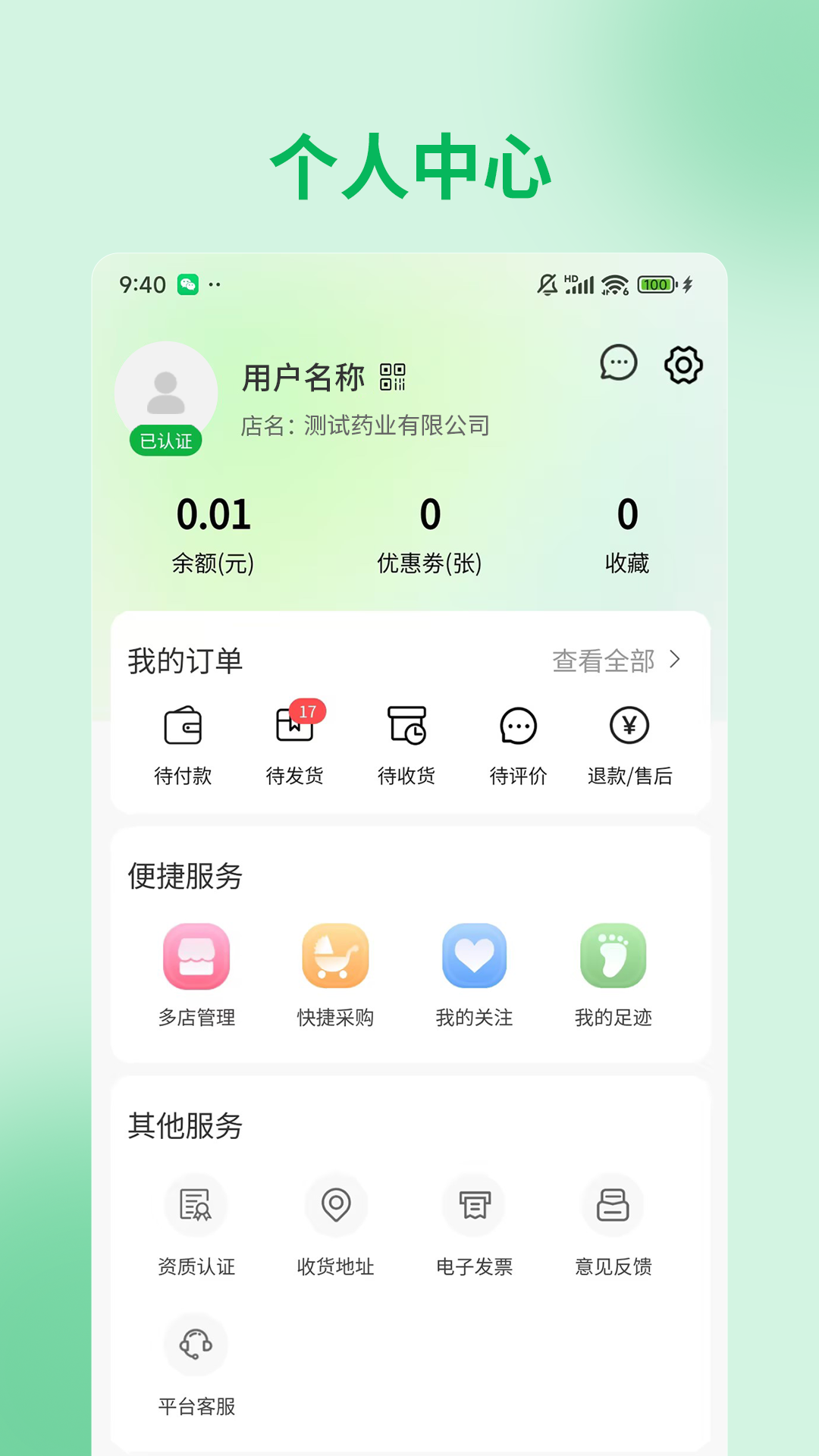The image size is (819, 1456).
Task: Select the 快捷采购 stroller icon
Action: [335, 957]
